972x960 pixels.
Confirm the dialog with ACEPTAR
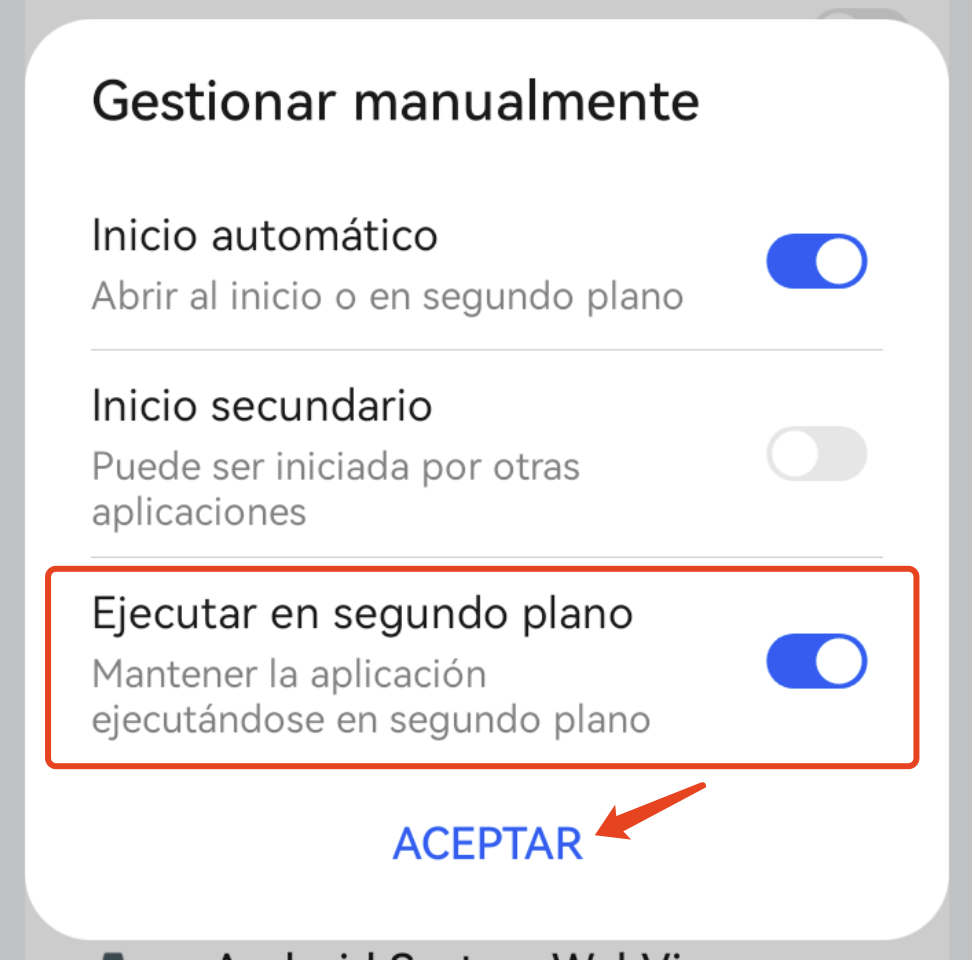click(487, 843)
